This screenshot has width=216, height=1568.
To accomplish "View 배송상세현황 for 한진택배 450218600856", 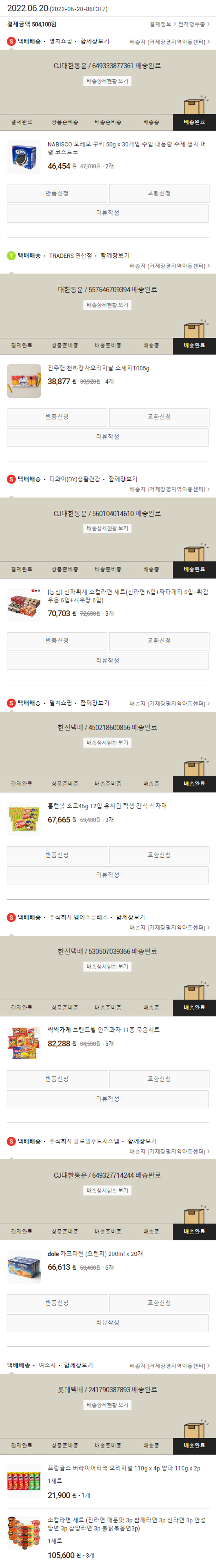I will tap(108, 743).
